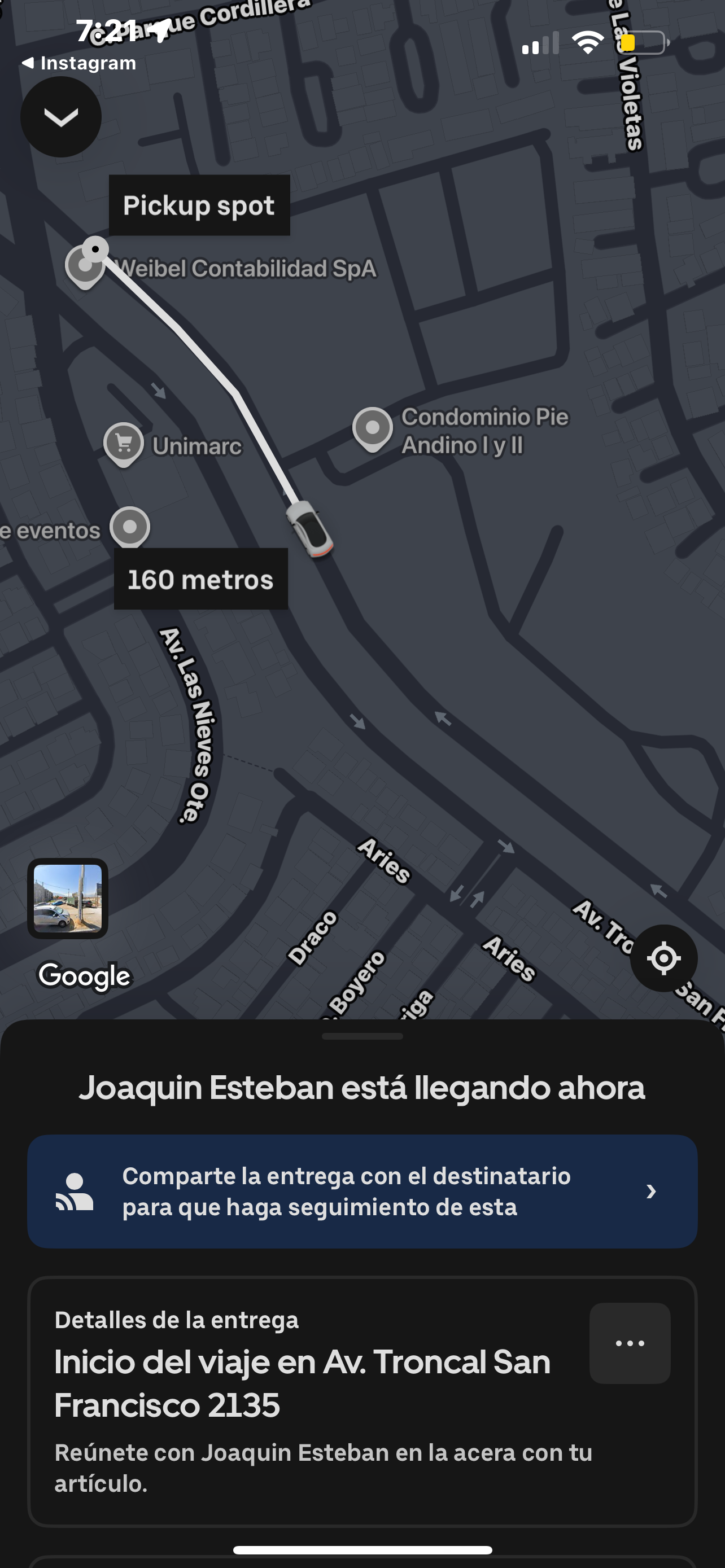This screenshot has width=725, height=1568.
Task: Open delivery details more options menu
Action: click(630, 1343)
